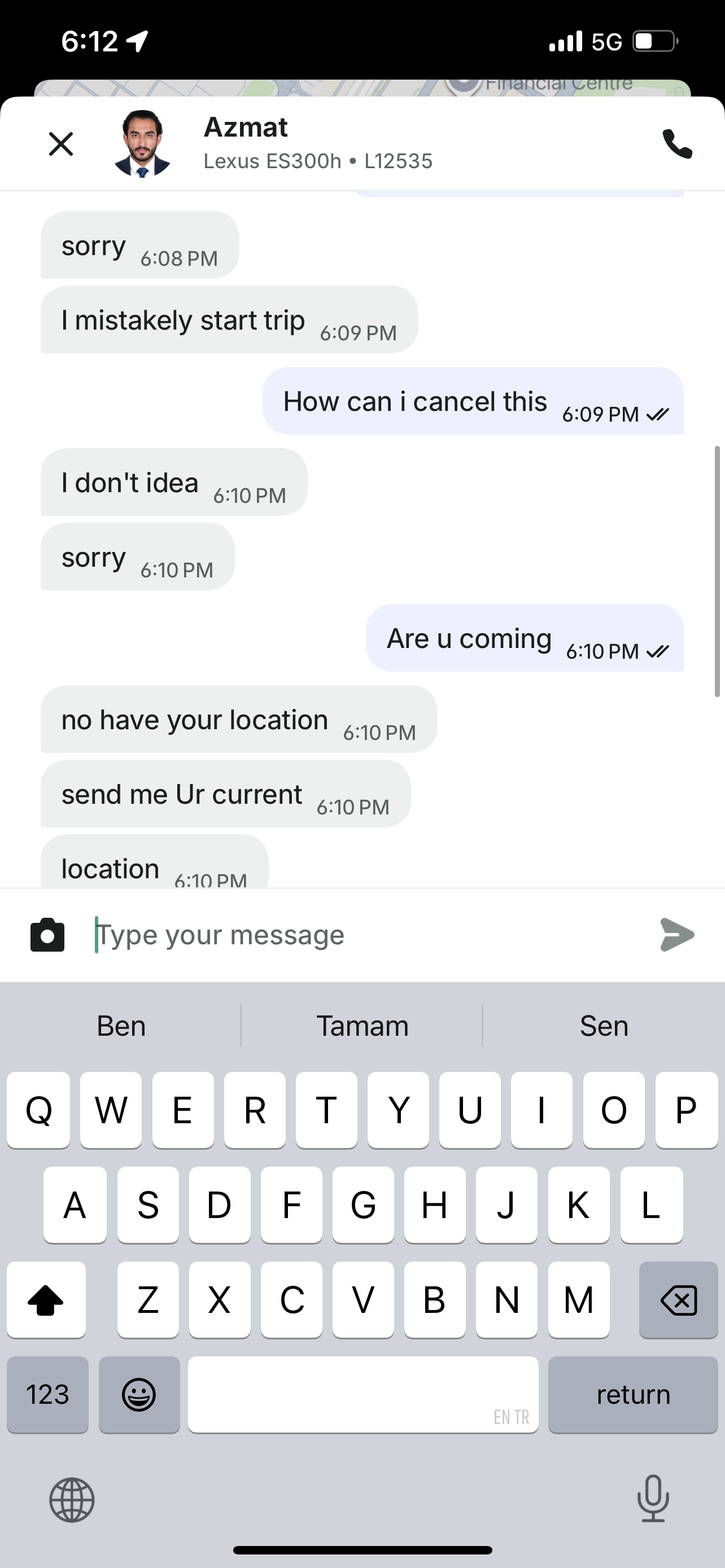Start dictation with the microphone icon

pos(653,1499)
